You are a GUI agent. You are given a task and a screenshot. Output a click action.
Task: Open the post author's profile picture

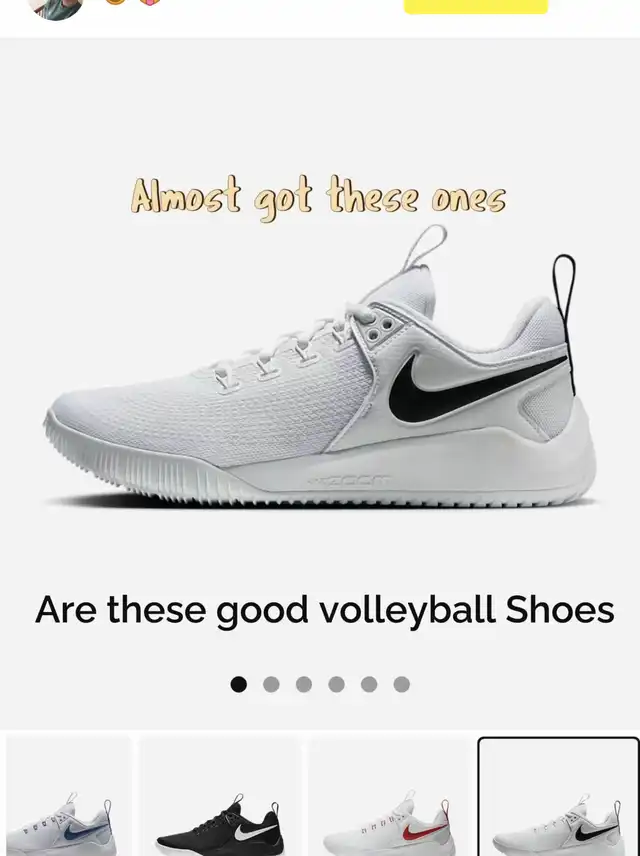56,7
